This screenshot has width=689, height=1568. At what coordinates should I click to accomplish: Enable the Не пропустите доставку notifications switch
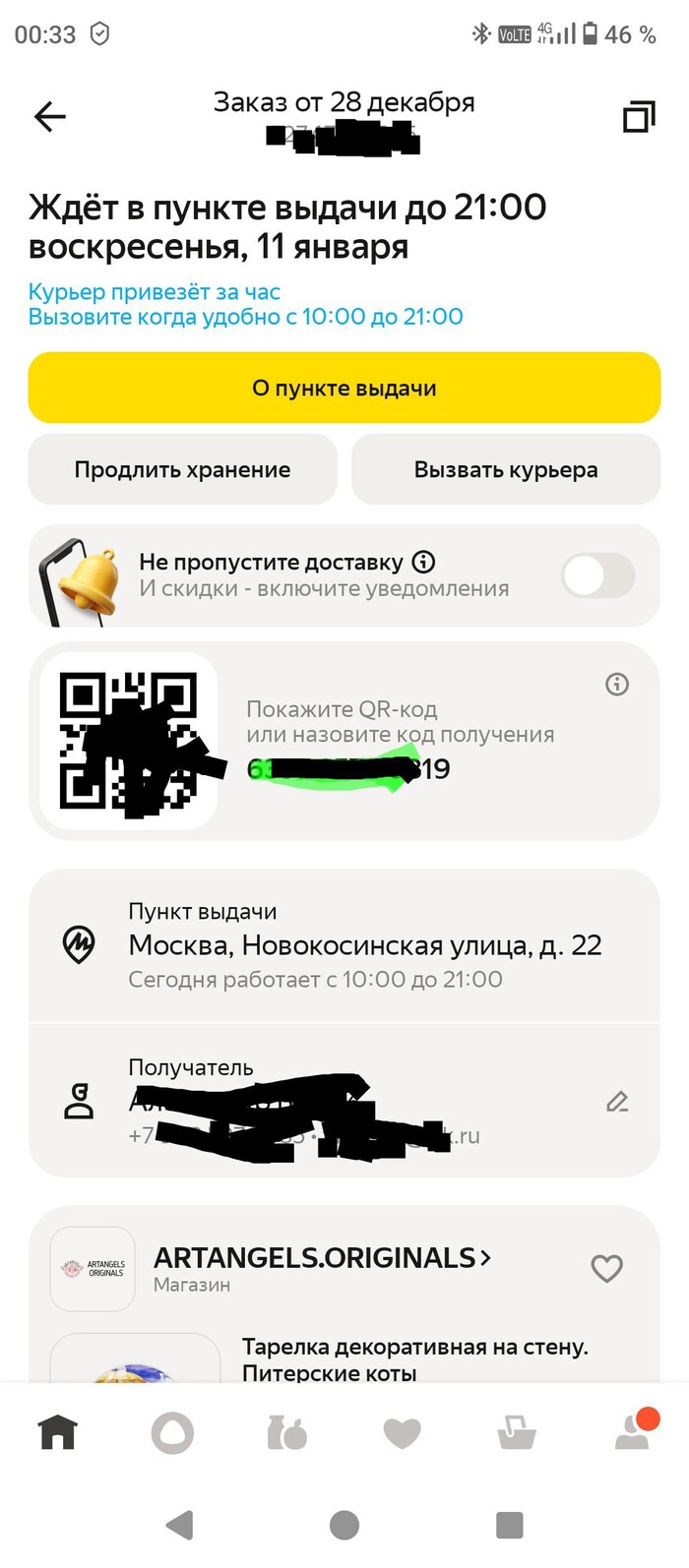[x=597, y=575]
